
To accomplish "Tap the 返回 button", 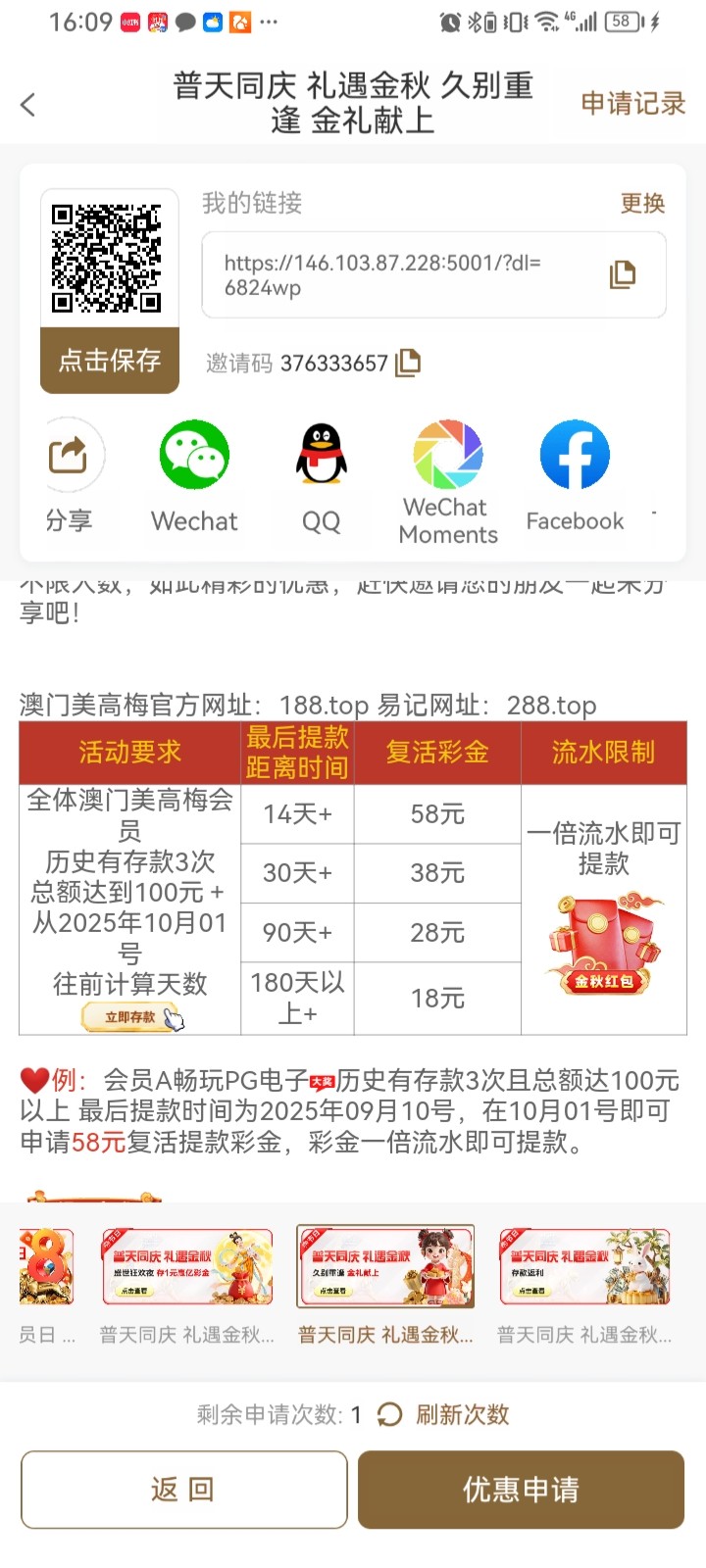I will 184,1490.
